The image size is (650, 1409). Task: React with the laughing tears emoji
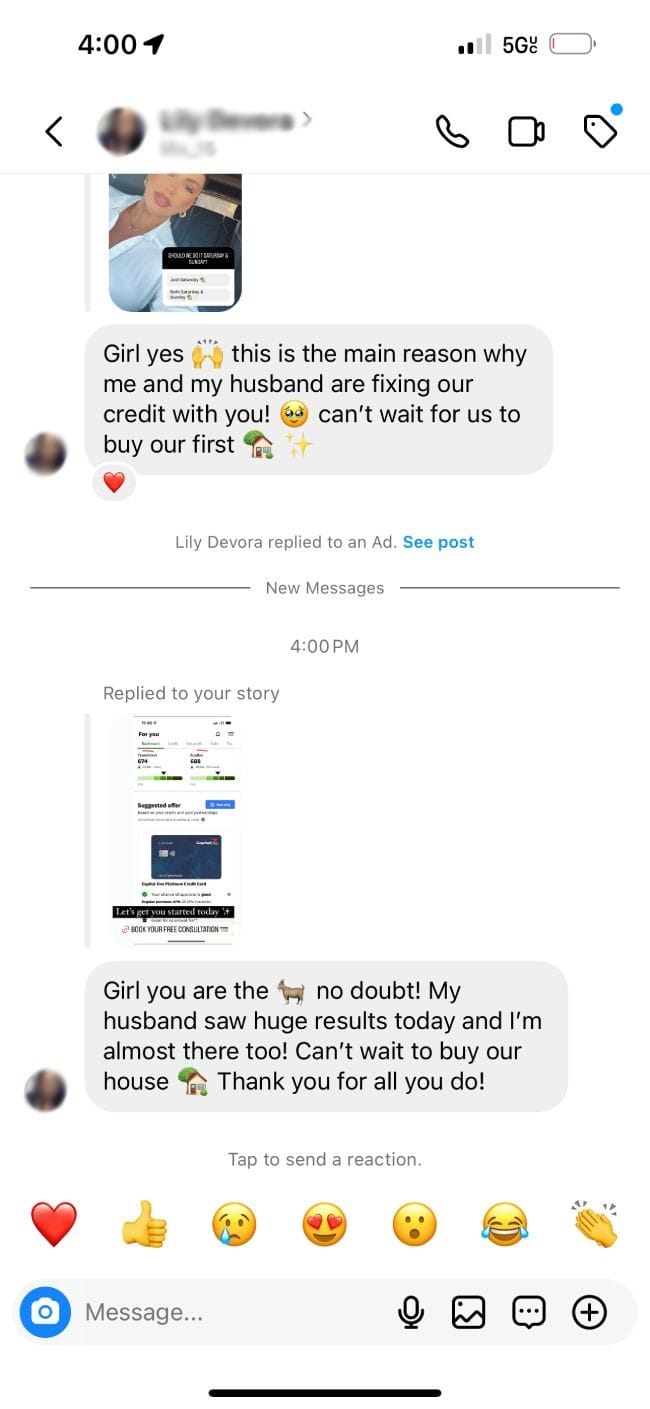(x=504, y=1224)
